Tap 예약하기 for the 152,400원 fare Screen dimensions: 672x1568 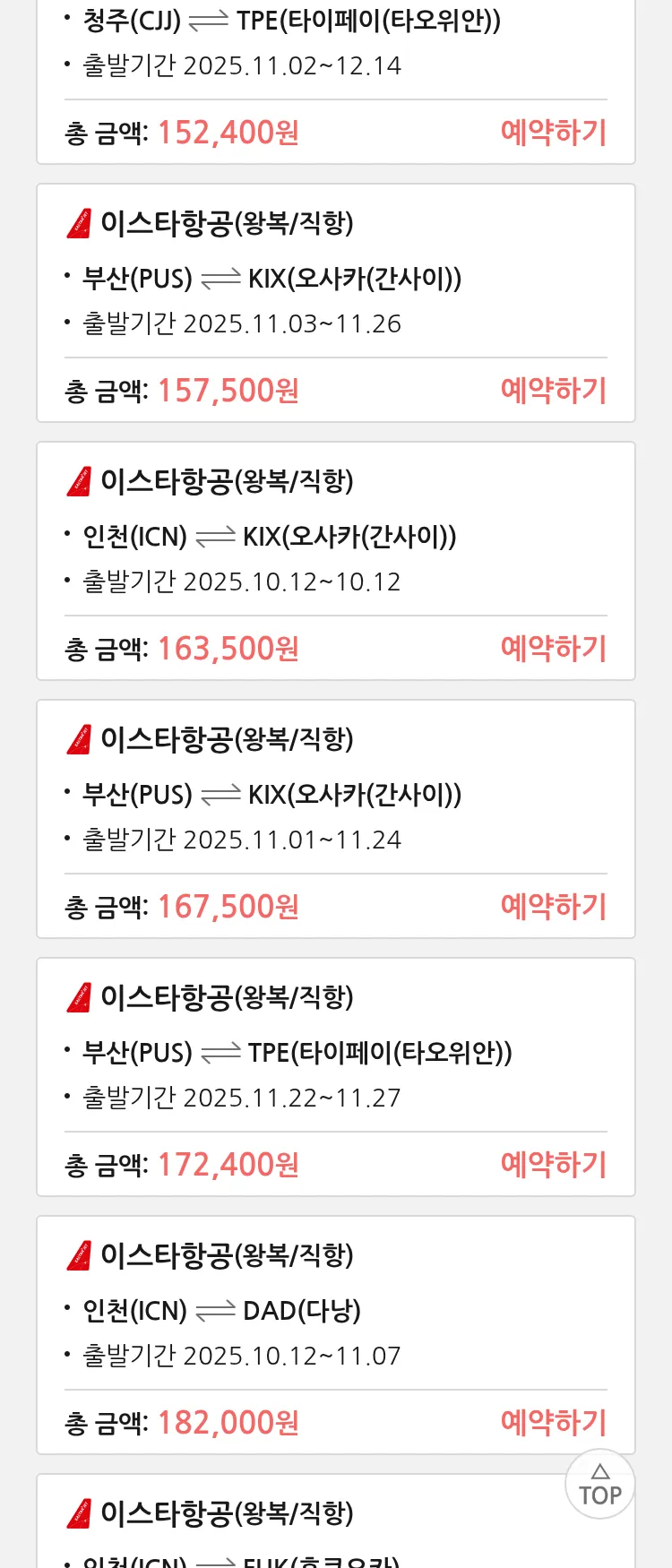point(553,133)
